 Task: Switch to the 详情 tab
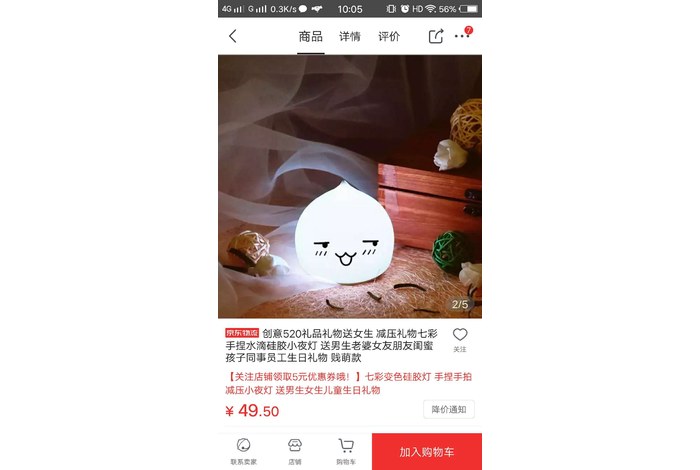click(x=350, y=36)
